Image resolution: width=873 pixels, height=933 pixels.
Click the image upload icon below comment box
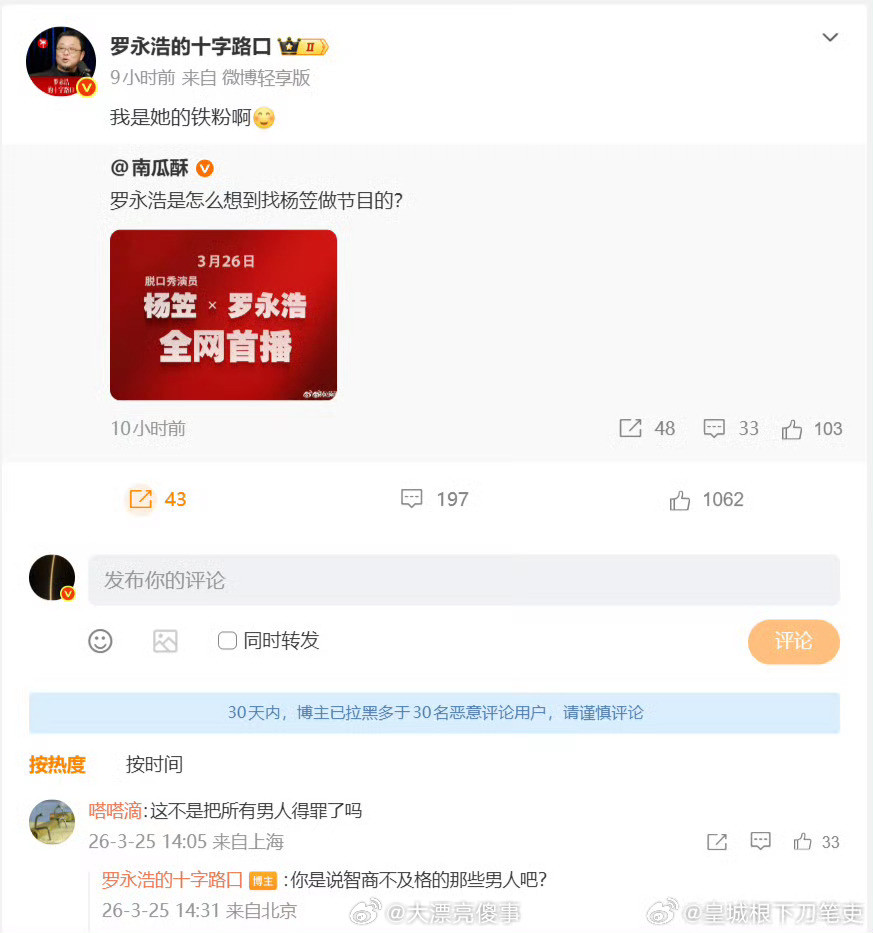(x=165, y=641)
